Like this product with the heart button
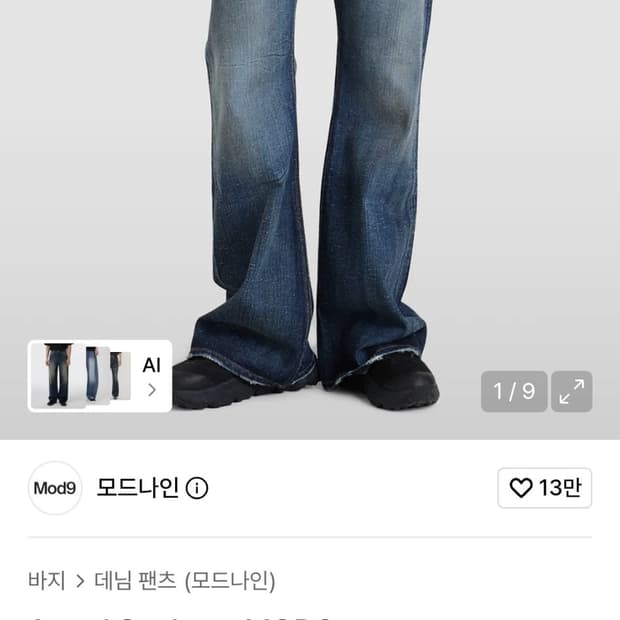The width and height of the screenshot is (620, 620). (544, 488)
